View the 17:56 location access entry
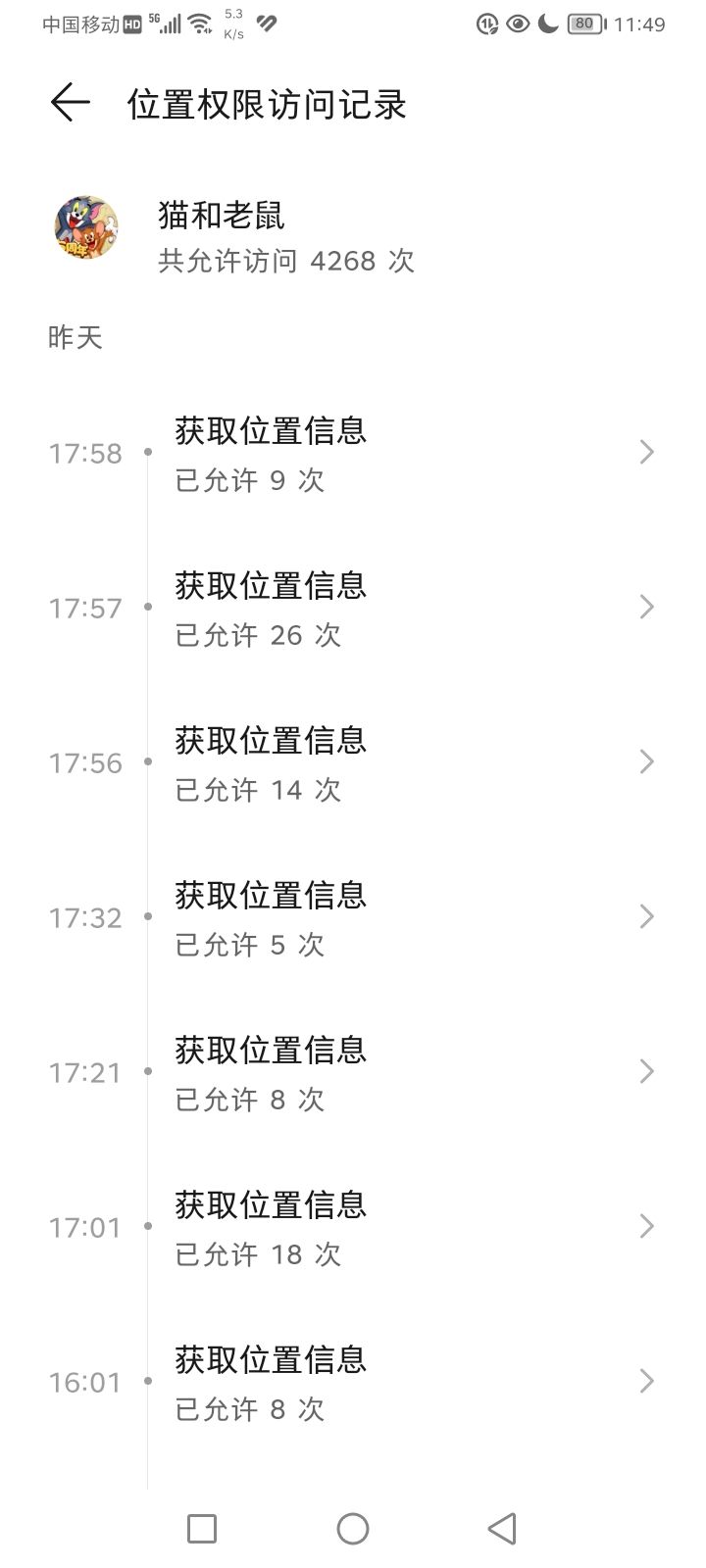This screenshot has width=706, height=1568. coord(353,762)
